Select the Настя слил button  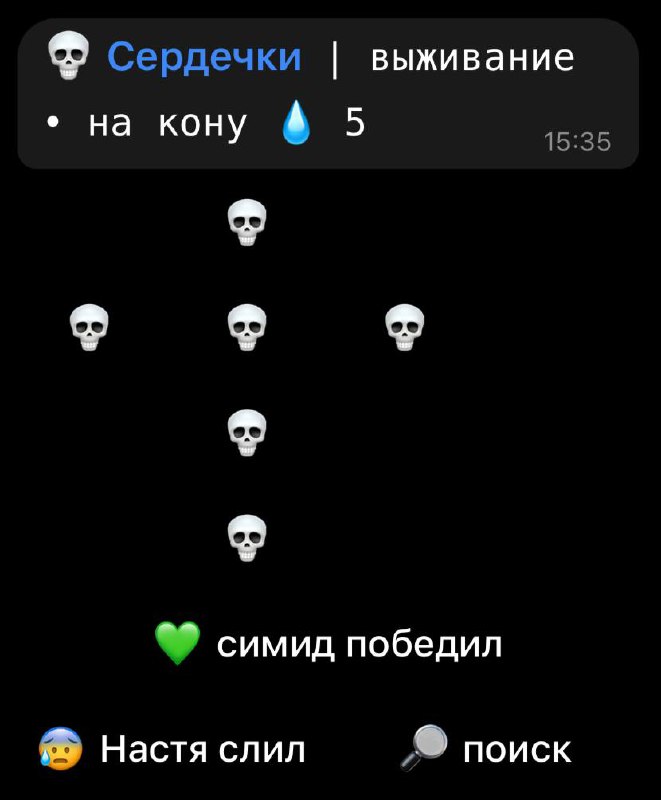click(172, 748)
